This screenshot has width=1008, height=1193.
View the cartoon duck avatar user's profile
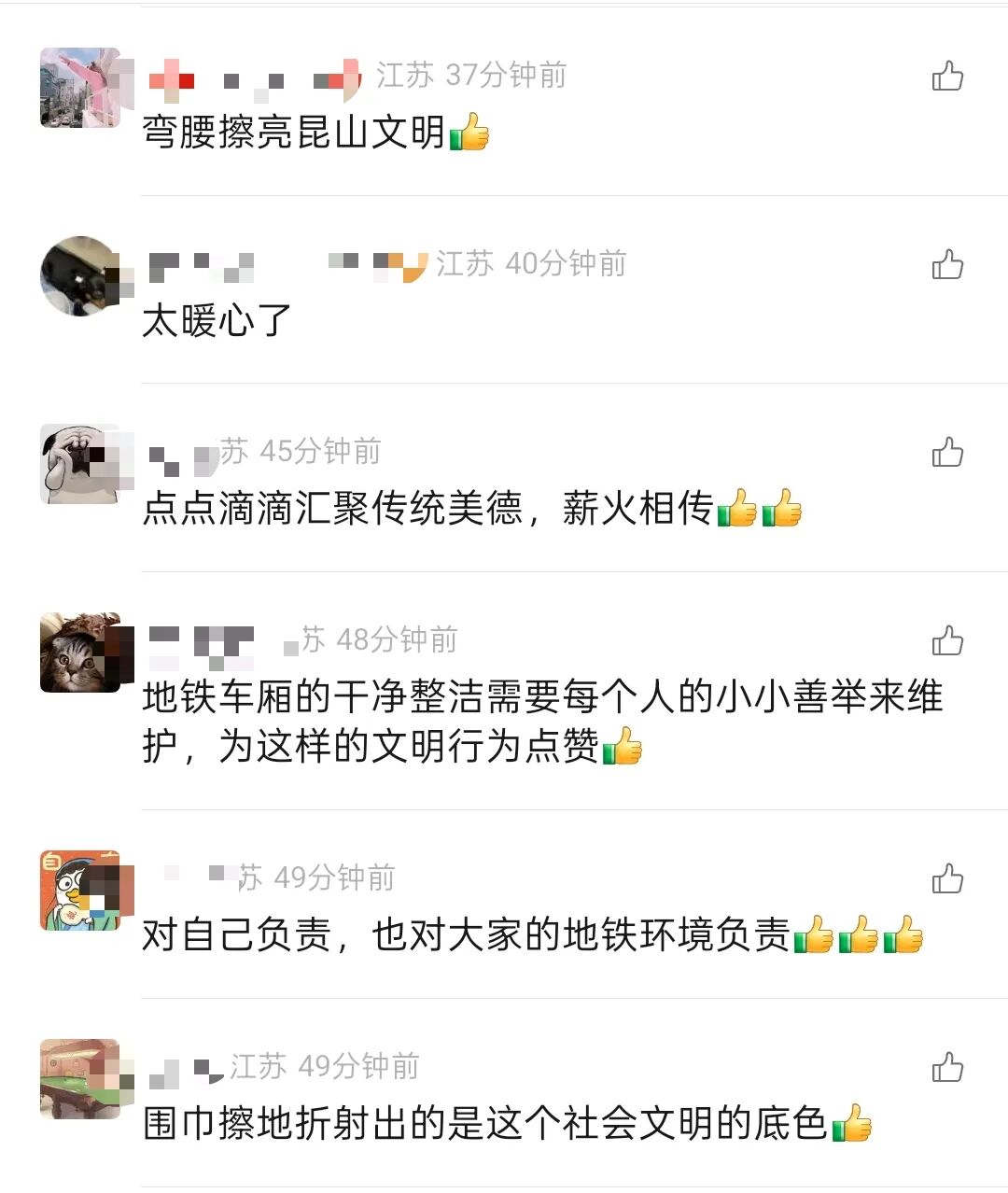click(x=80, y=890)
